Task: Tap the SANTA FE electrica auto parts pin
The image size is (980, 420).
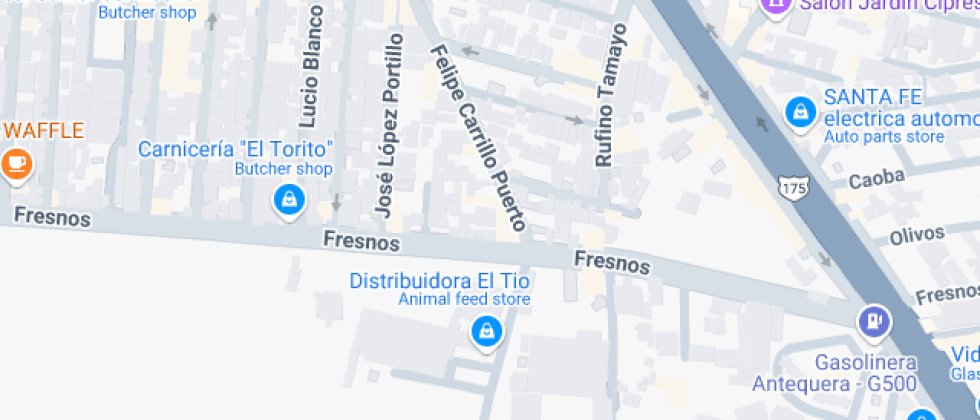Action: [x=800, y=112]
